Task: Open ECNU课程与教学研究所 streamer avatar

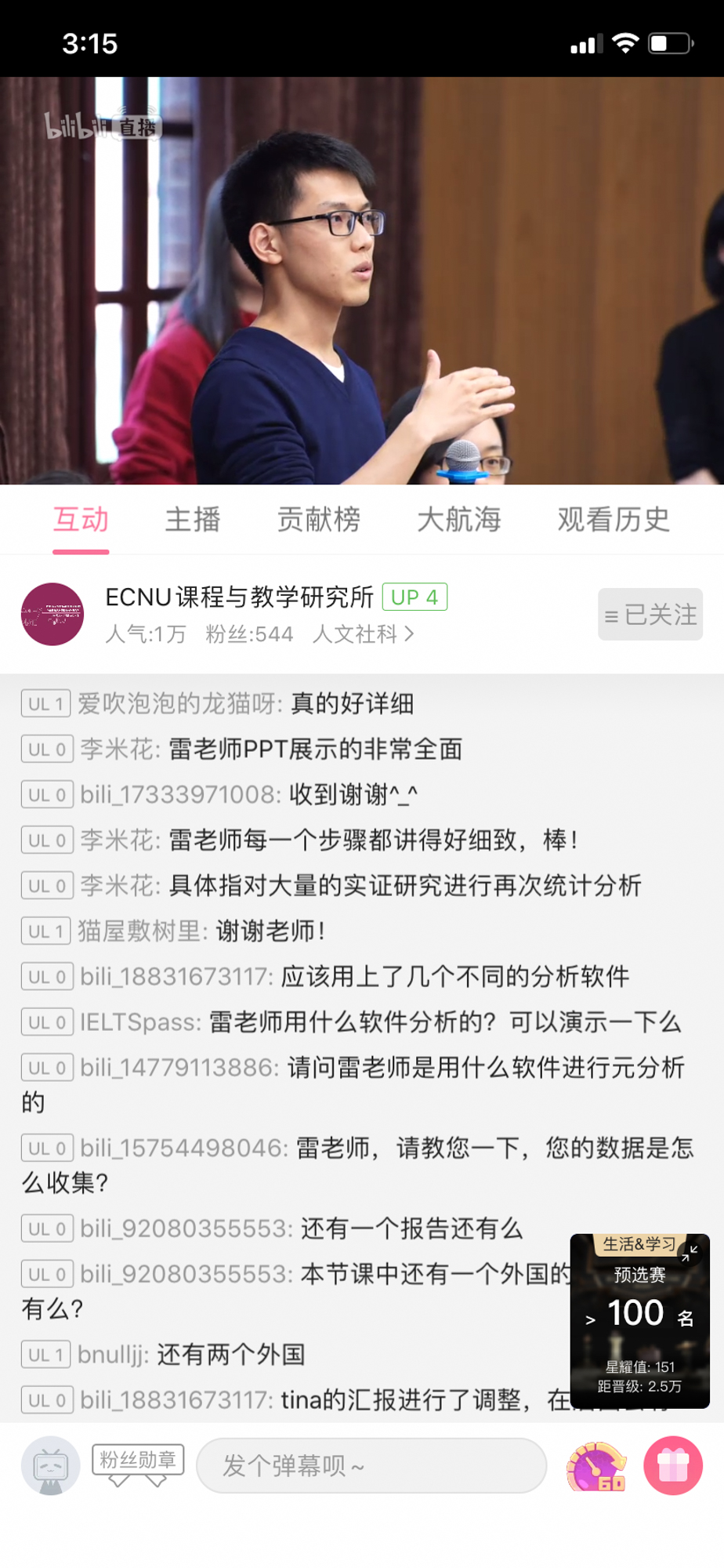Action: point(52,614)
